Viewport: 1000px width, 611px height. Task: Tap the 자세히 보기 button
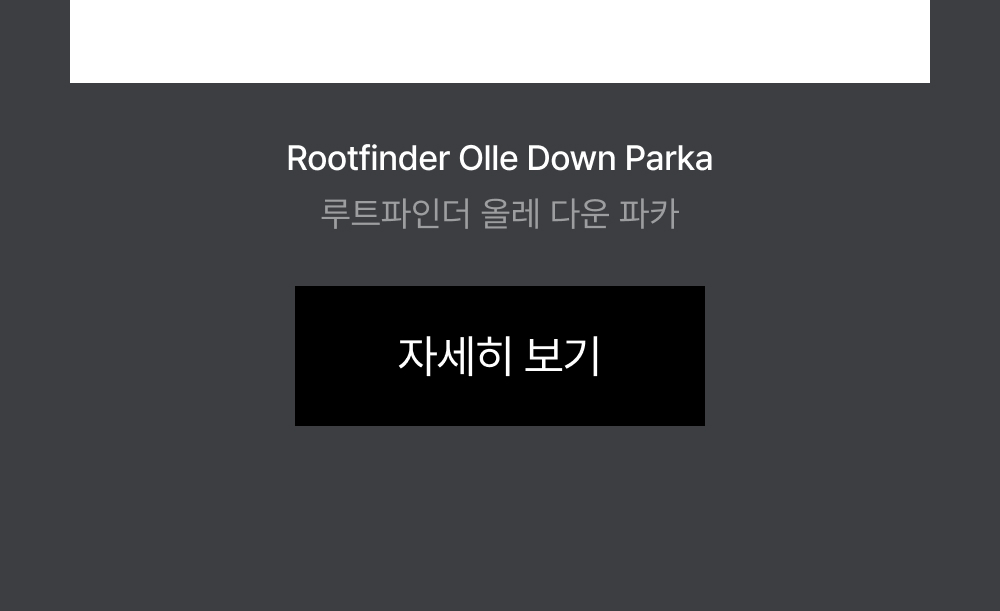tap(499, 356)
